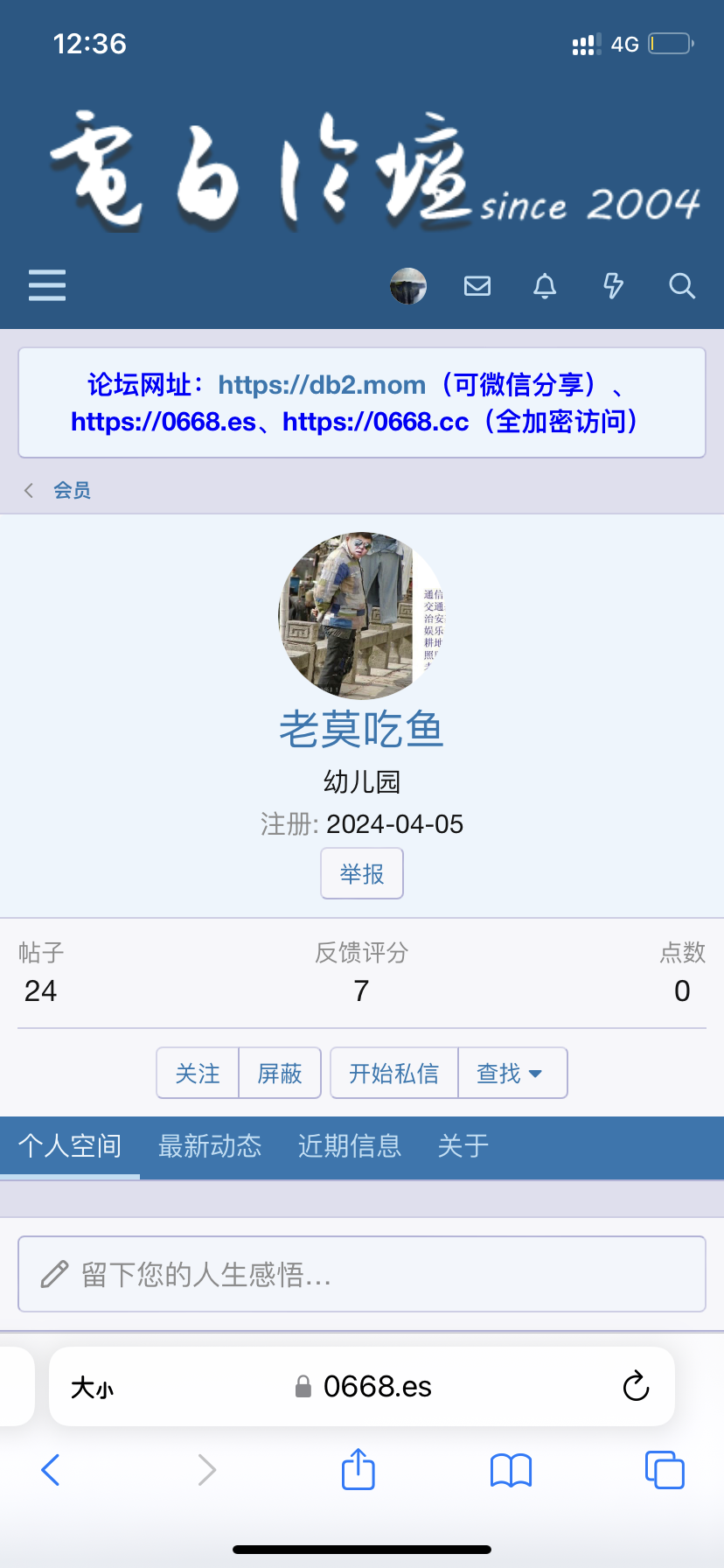Start a conversation via 开始私信
The image size is (724, 1568).
(x=393, y=1073)
